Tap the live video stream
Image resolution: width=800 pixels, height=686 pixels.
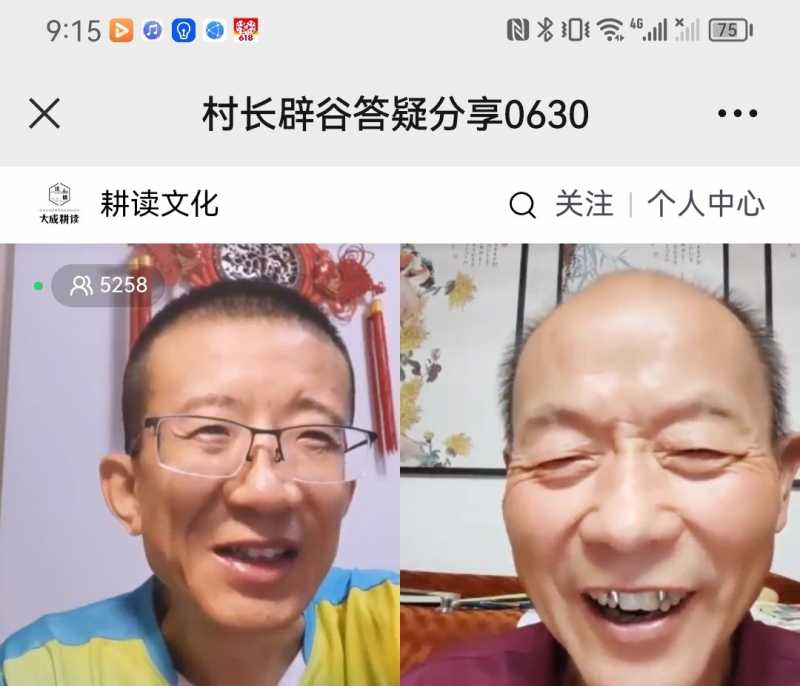coord(400,465)
